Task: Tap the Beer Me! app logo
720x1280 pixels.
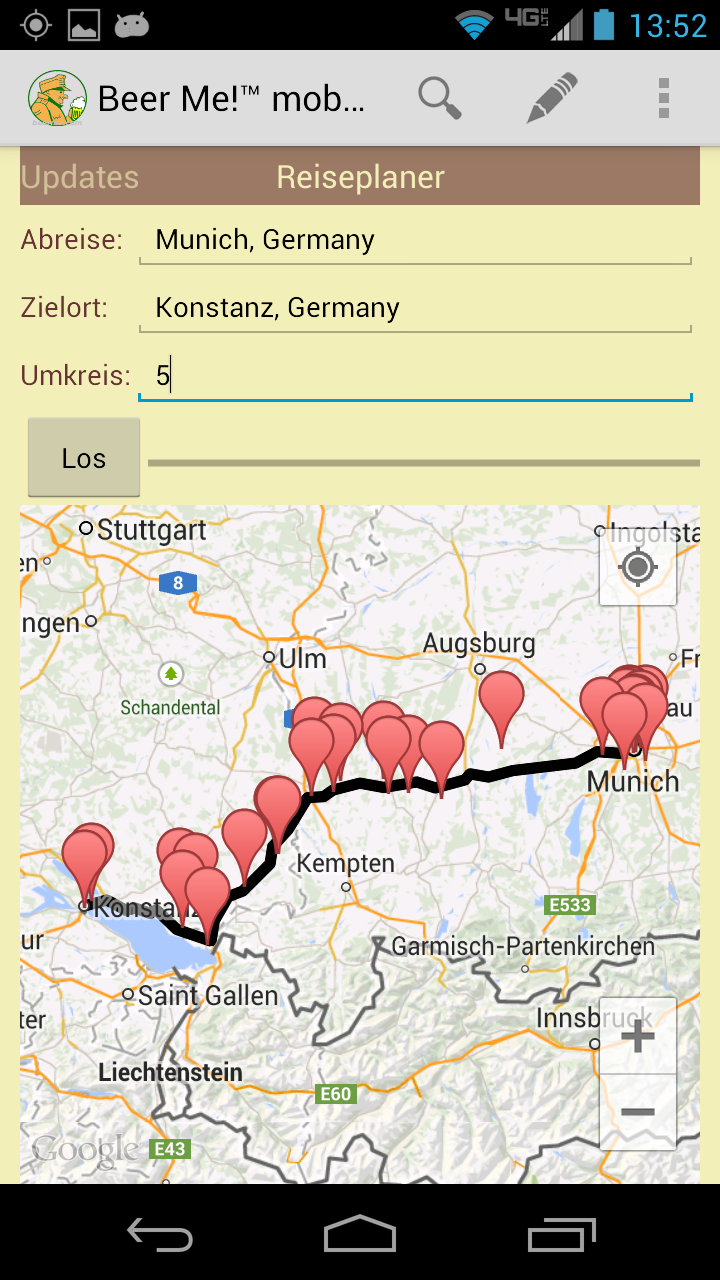Action: (57, 98)
